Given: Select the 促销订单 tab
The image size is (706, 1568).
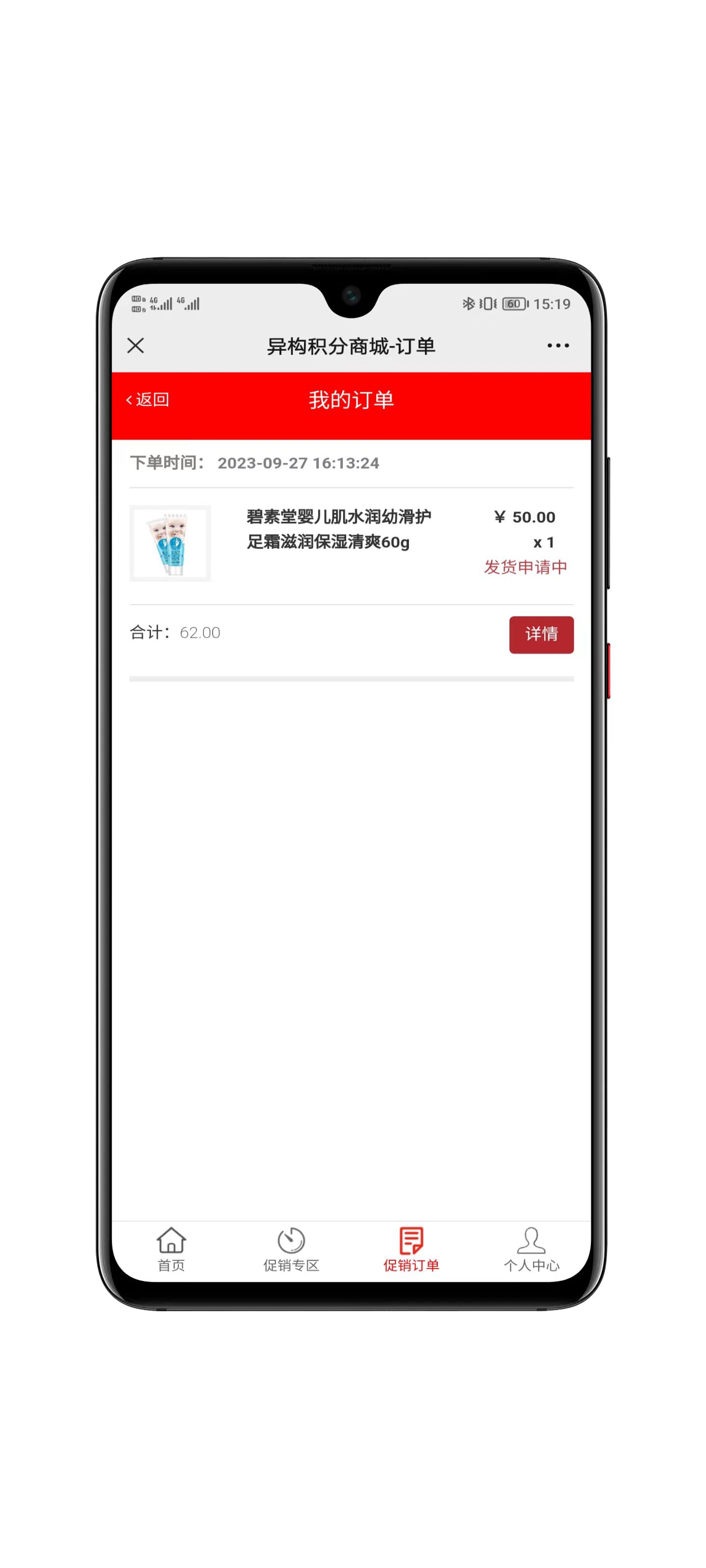Looking at the screenshot, I should coord(411,1249).
